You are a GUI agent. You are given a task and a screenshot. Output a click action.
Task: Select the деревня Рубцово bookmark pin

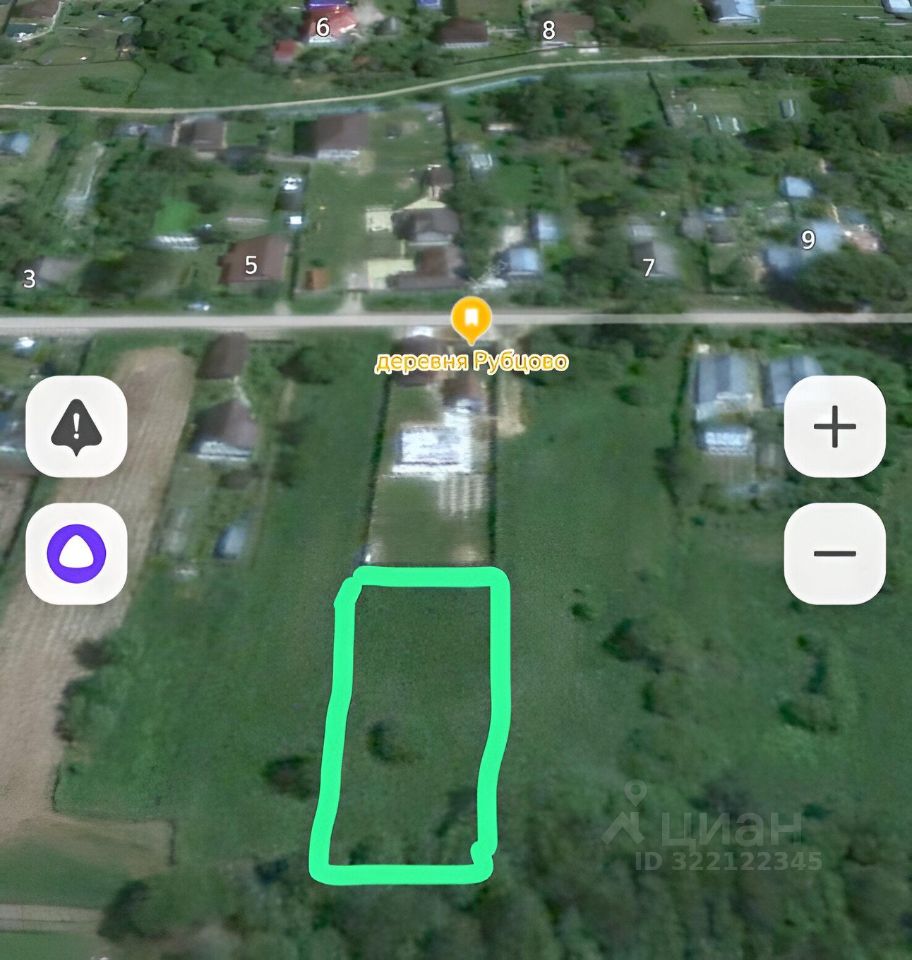click(x=471, y=321)
